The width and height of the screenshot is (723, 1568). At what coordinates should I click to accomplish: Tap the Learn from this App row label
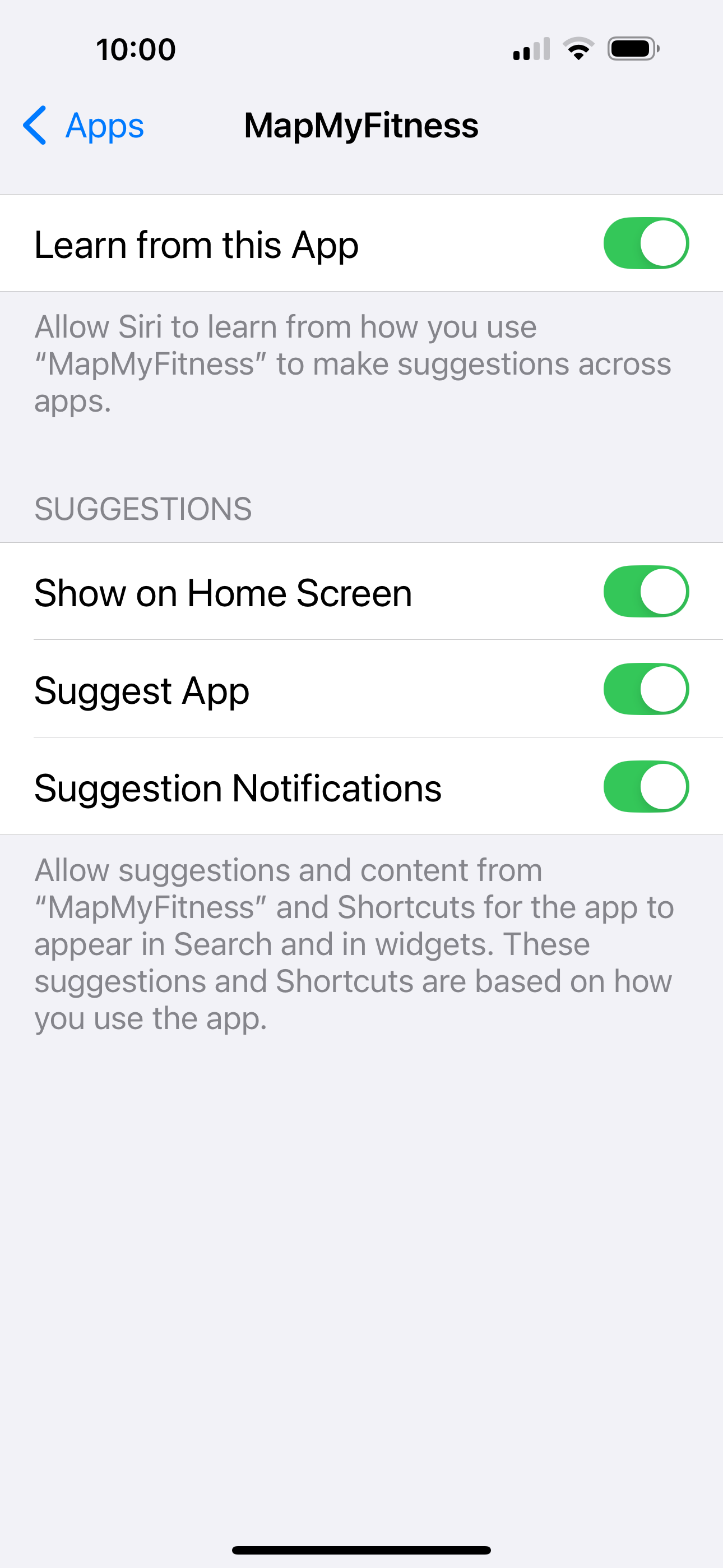(196, 243)
